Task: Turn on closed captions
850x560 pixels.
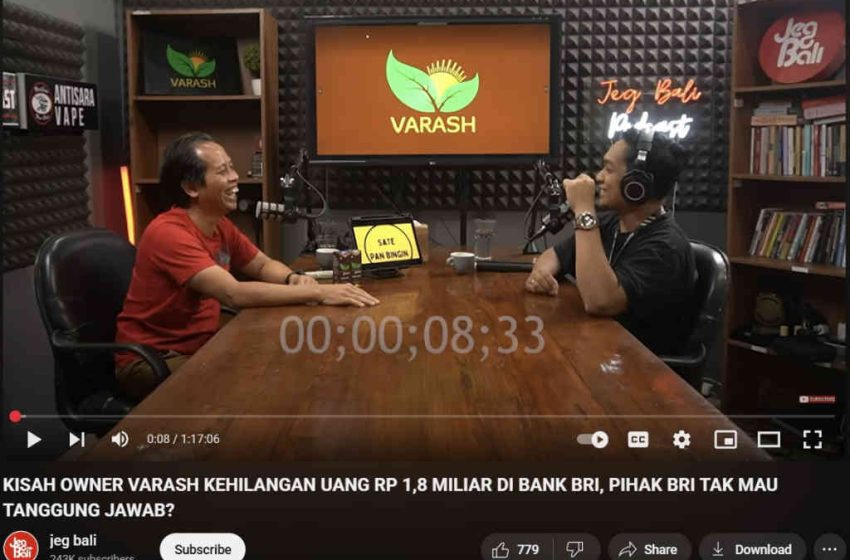Action: tap(637, 439)
